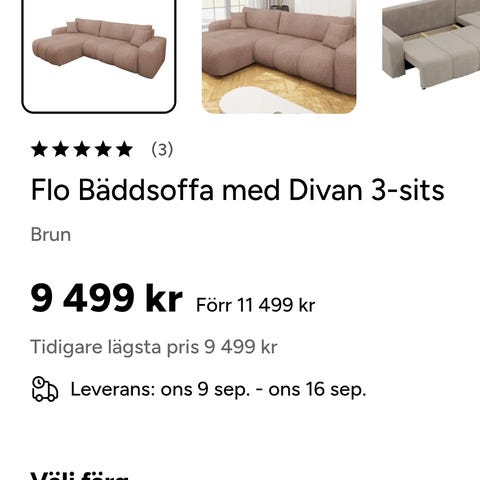Viewport: 480px width, 480px height.
Task: Open the five-star reviews (3)
Action: [102, 149]
